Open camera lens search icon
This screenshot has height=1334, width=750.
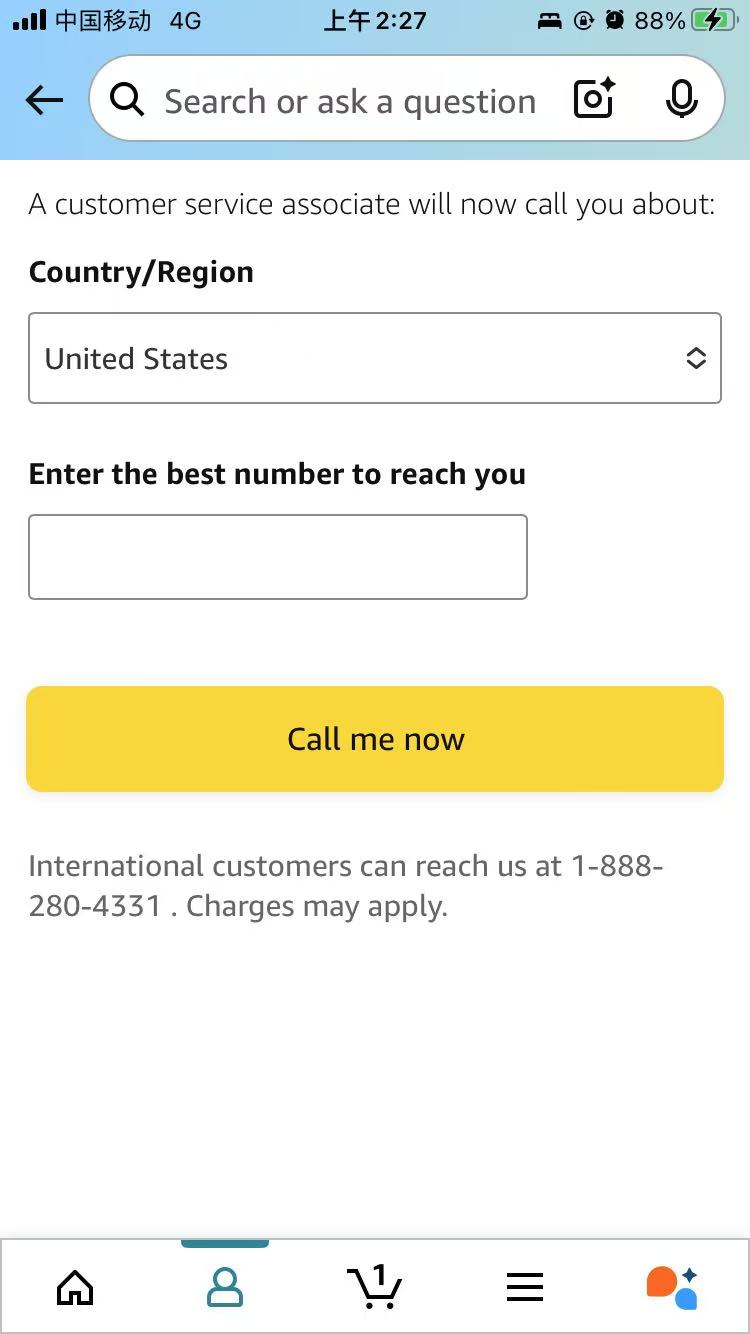595,99
